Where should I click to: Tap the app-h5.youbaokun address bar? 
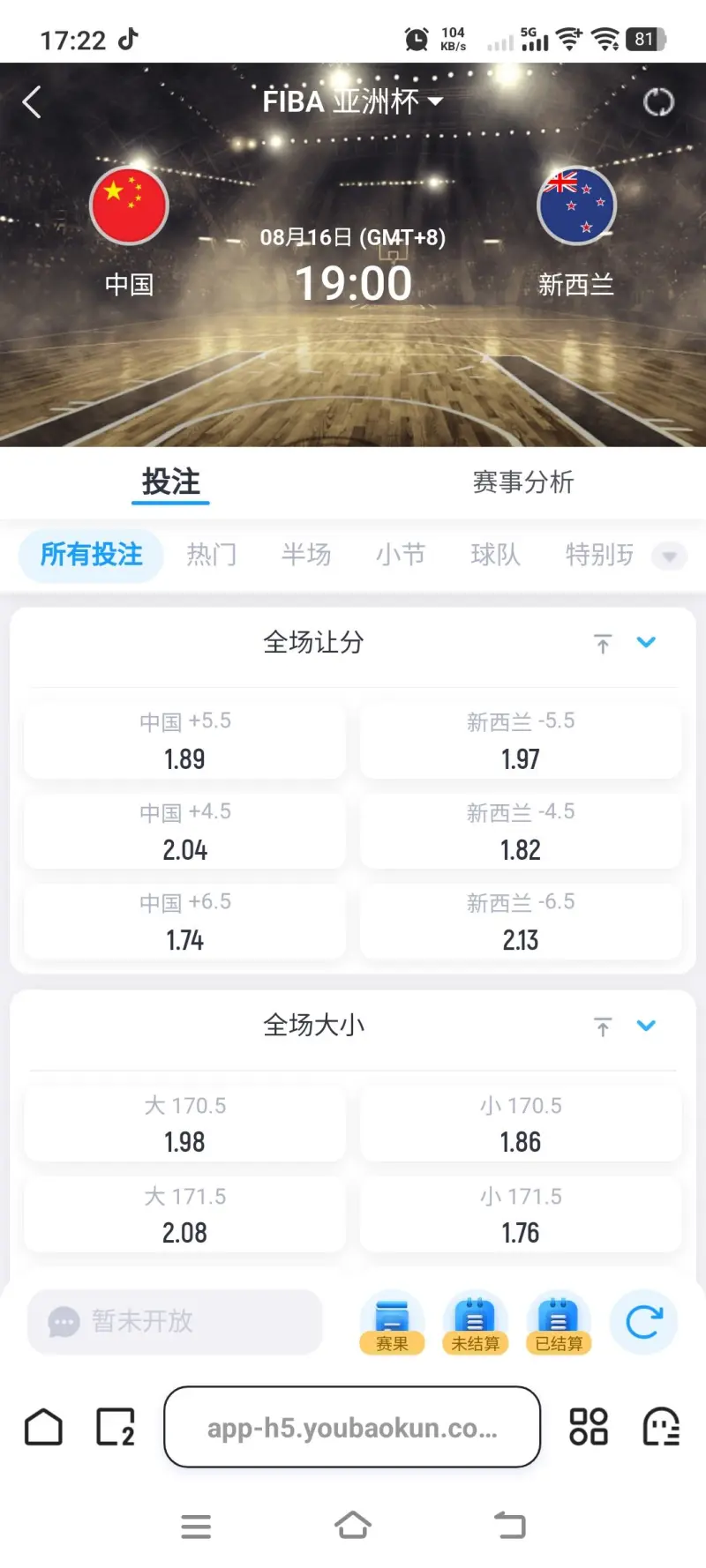pos(351,1427)
